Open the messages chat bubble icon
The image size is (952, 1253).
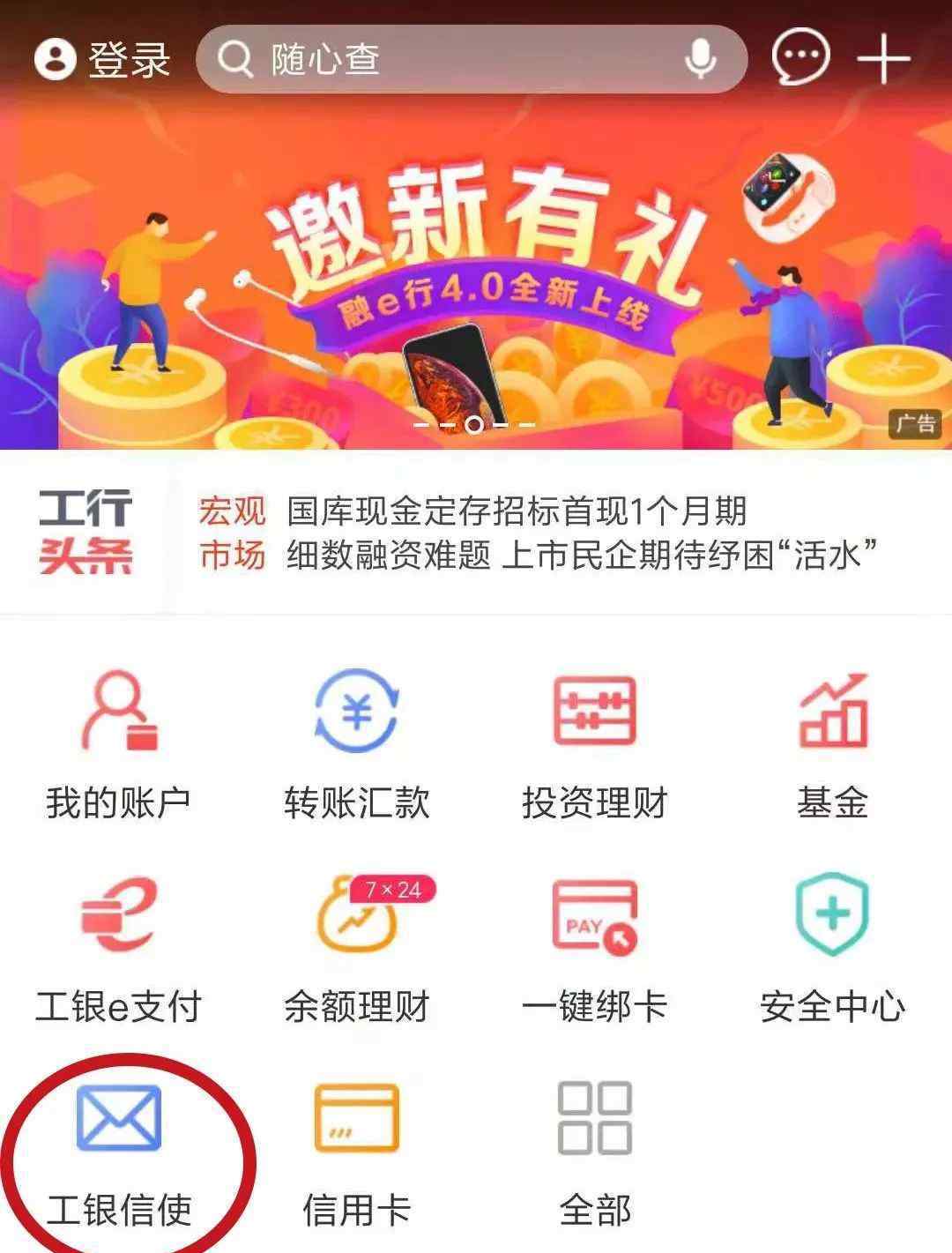coord(800,58)
